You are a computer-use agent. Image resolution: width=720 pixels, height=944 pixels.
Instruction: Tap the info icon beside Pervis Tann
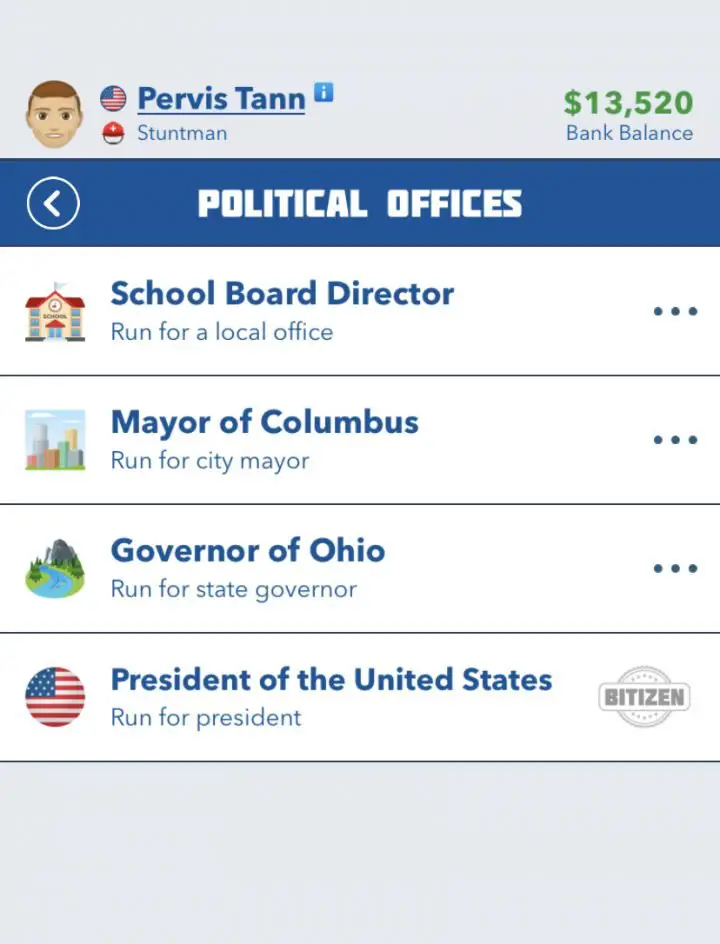[x=323, y=93]
